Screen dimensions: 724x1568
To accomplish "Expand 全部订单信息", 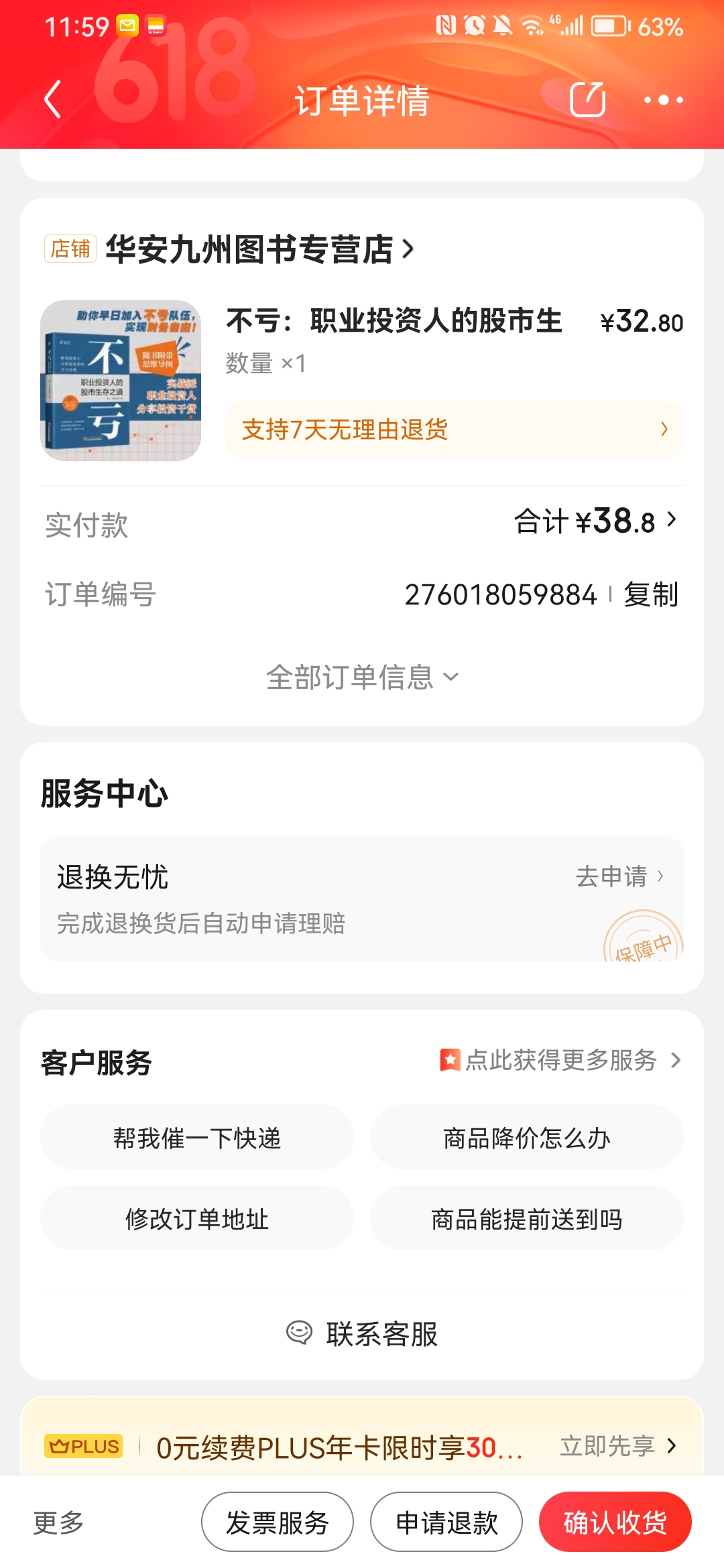I will pyautogui.click(x=362, y=677).
